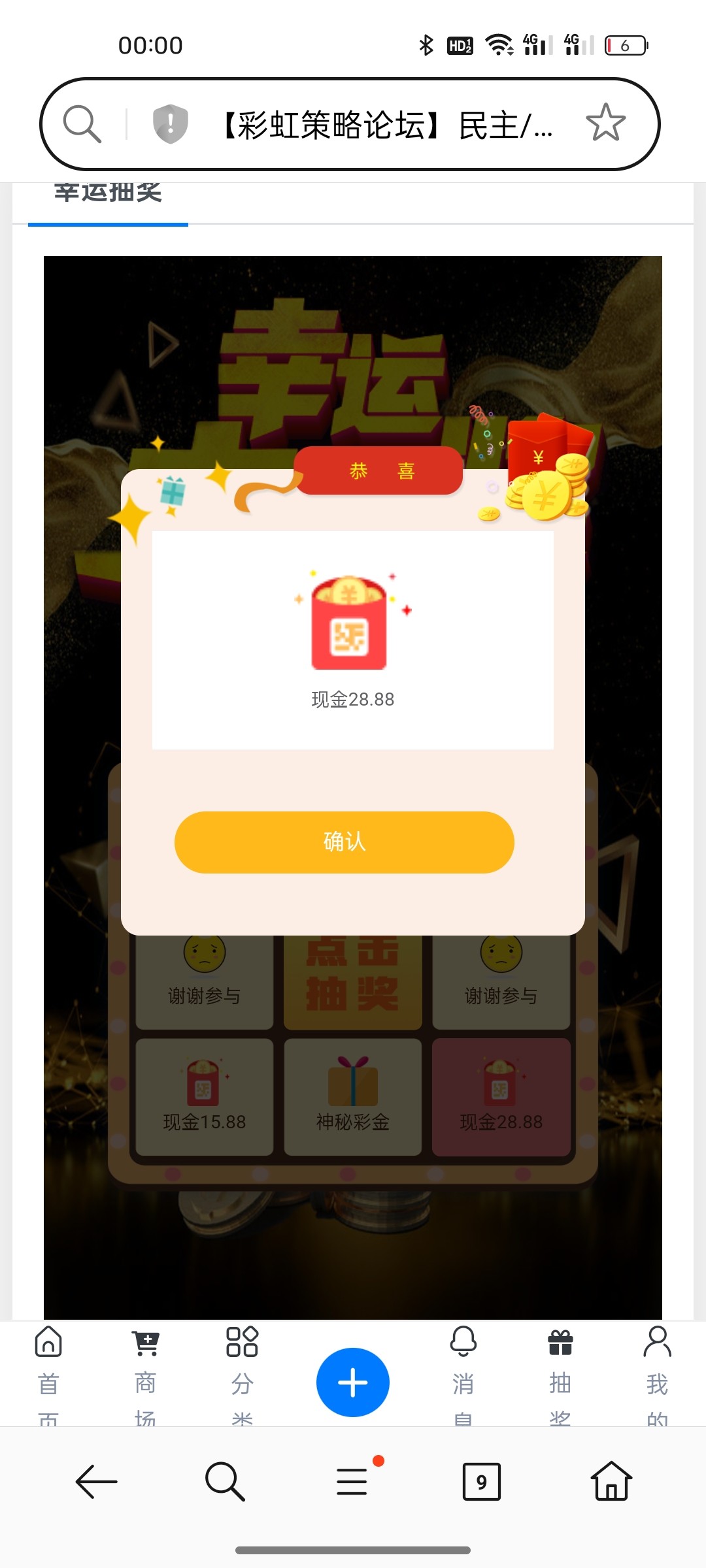Bookmark this page with the star icon
Viewport: 706px width, 1568px height.
click(605, 123)
